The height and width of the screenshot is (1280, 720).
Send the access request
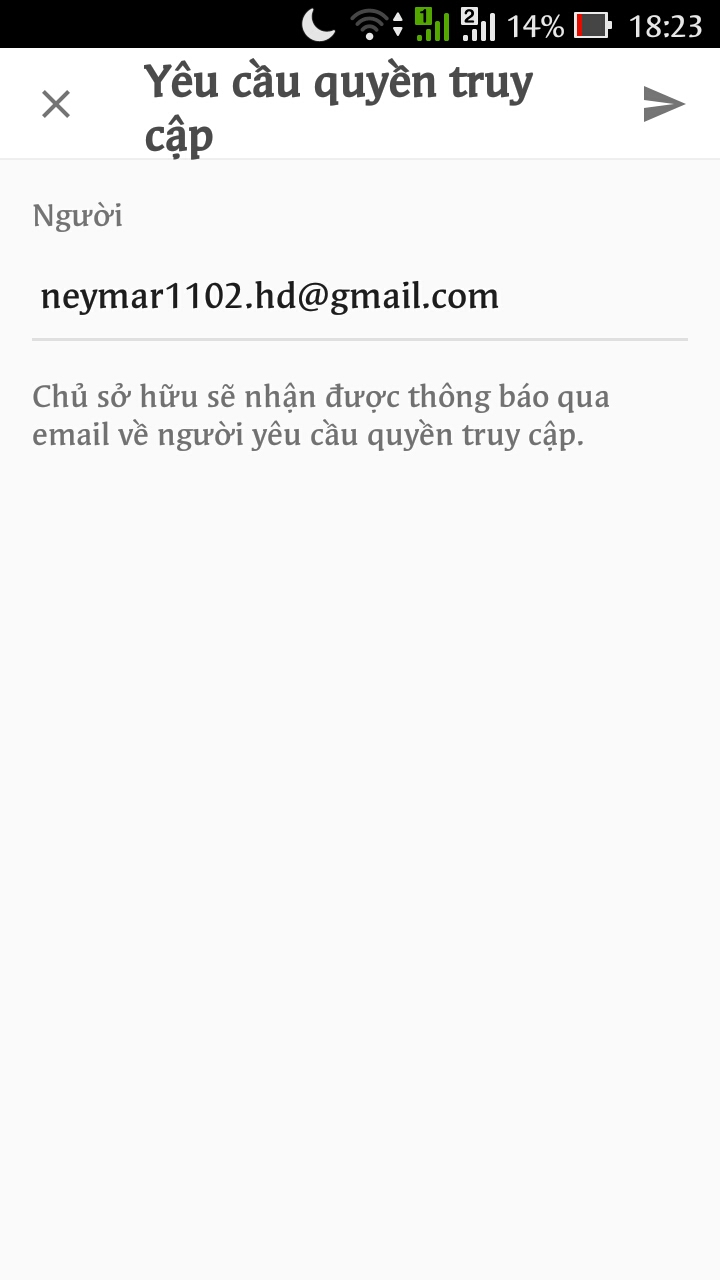click(663, 104)
